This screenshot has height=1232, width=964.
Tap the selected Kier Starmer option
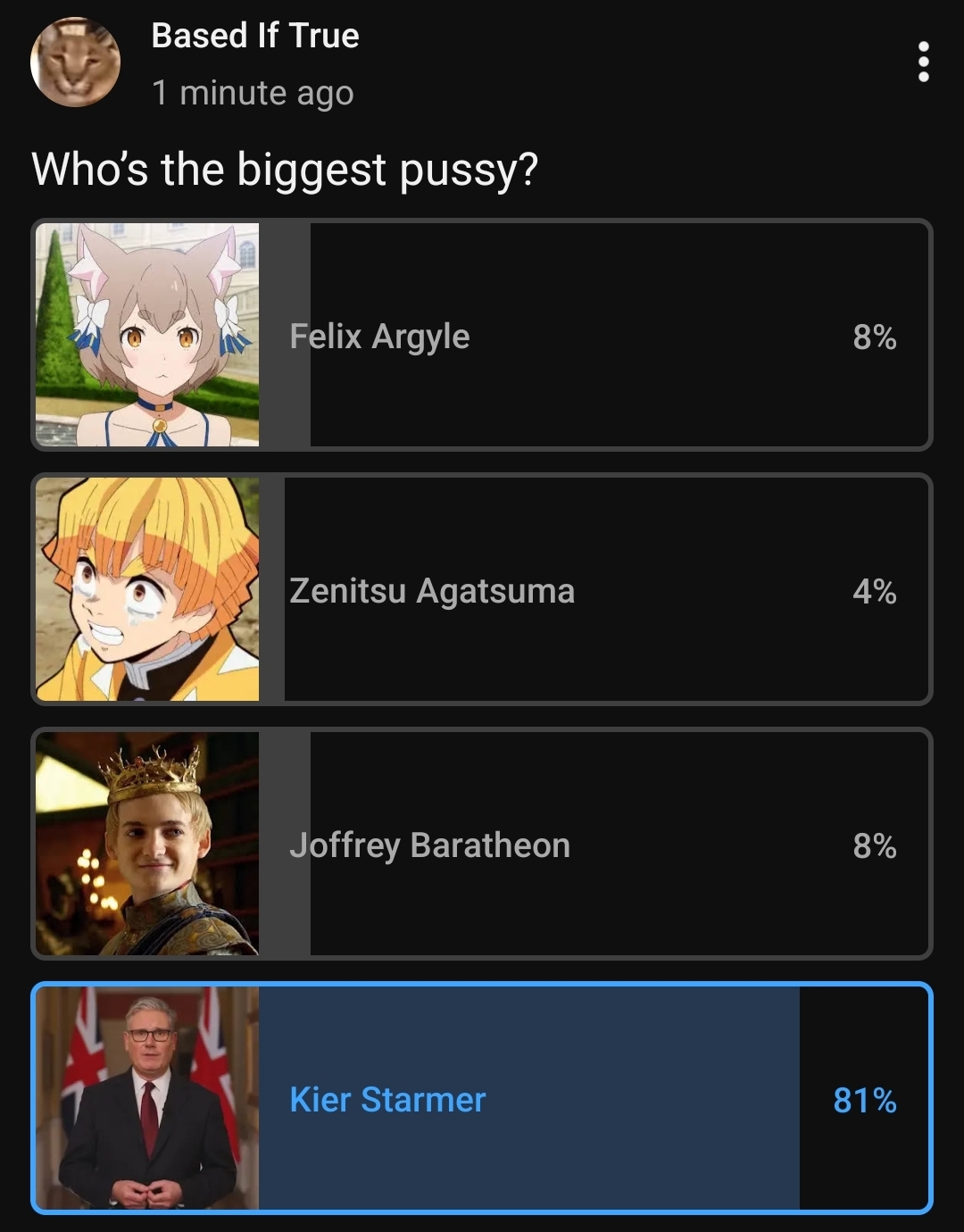point(482,1098)
